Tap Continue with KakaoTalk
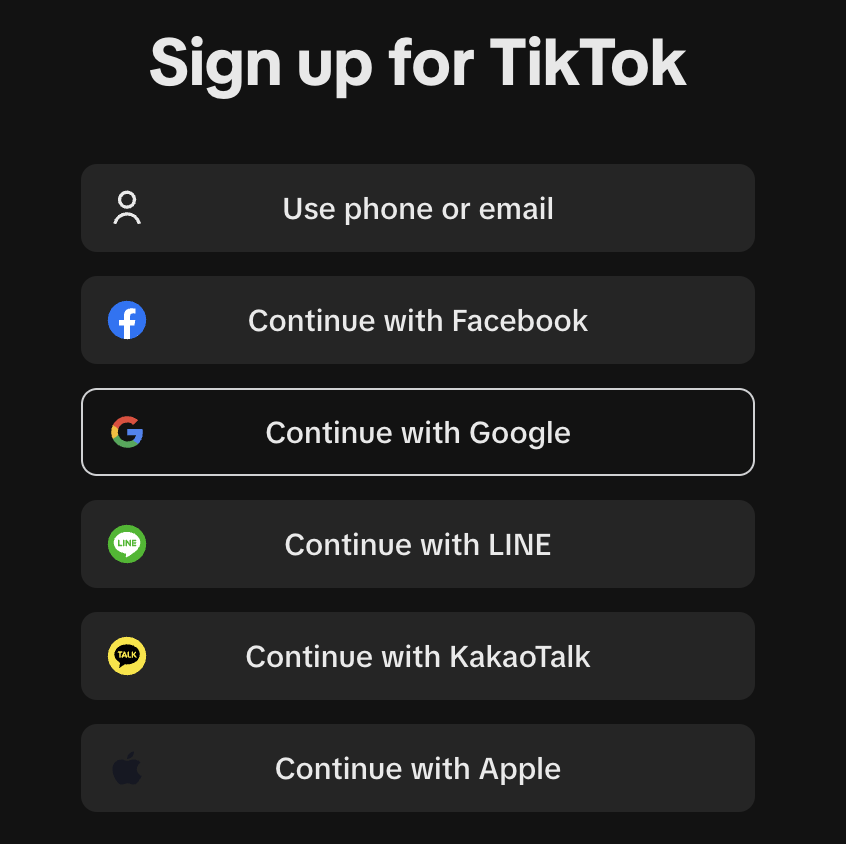The width and height of the screenshot is (846, 844). coord(417,656)
